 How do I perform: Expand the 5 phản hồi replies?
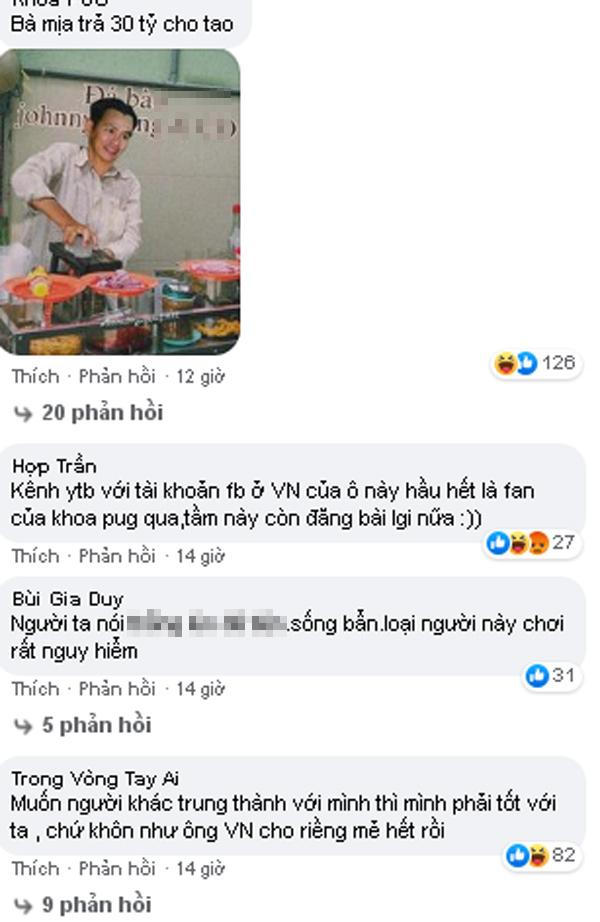coord(96,725)
